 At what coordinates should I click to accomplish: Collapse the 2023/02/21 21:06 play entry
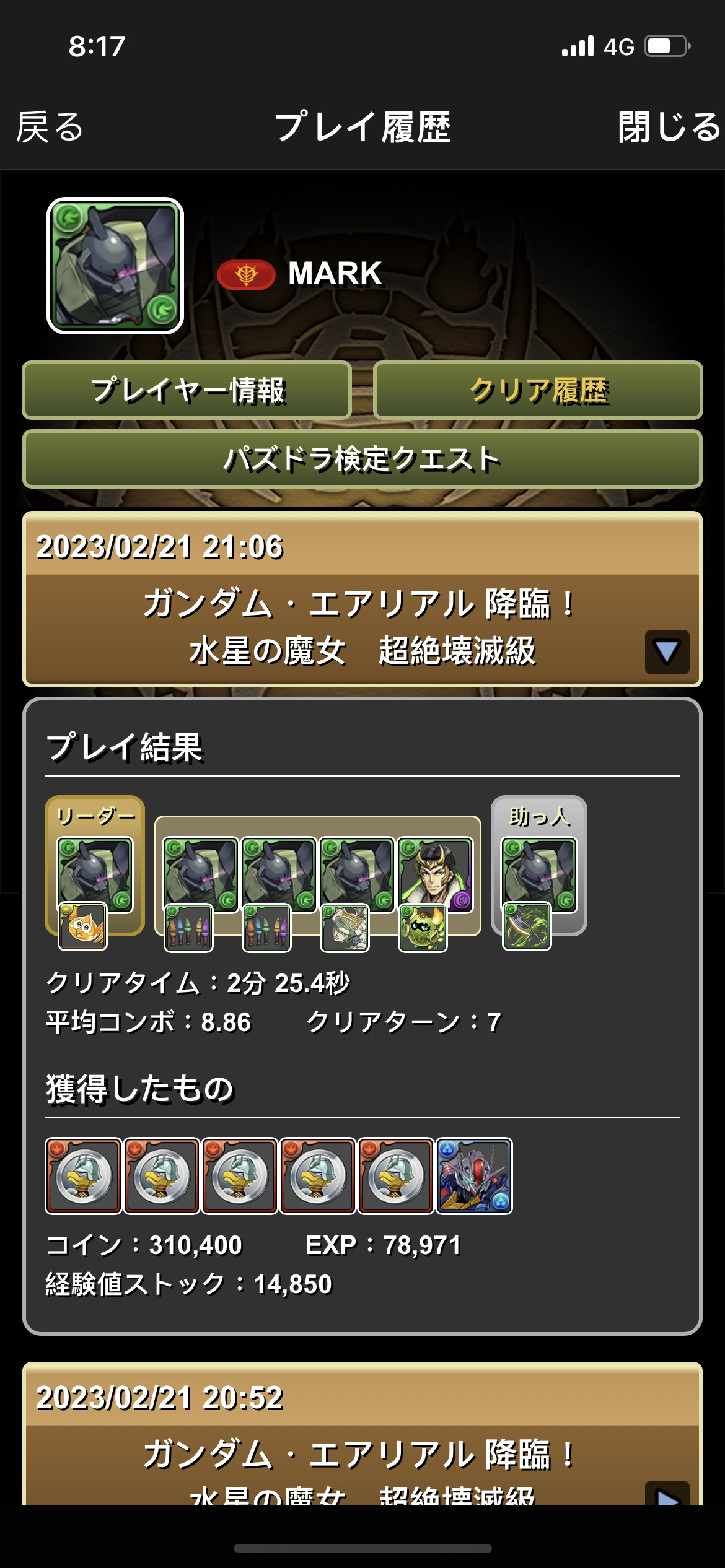(667, 652)
